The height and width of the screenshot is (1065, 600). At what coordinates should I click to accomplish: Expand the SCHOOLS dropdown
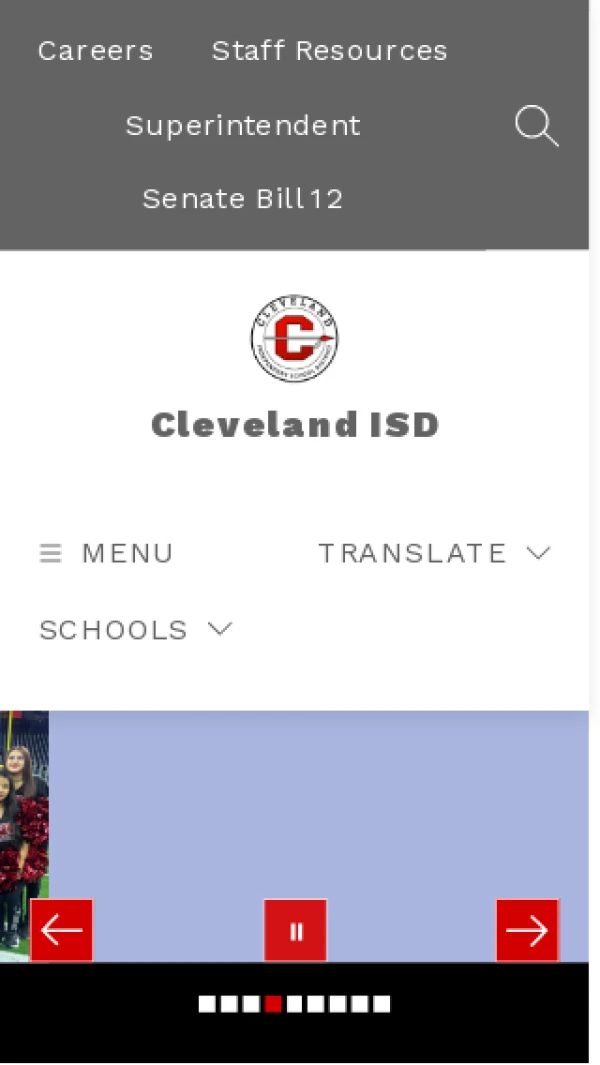click(x=135, y=630)
